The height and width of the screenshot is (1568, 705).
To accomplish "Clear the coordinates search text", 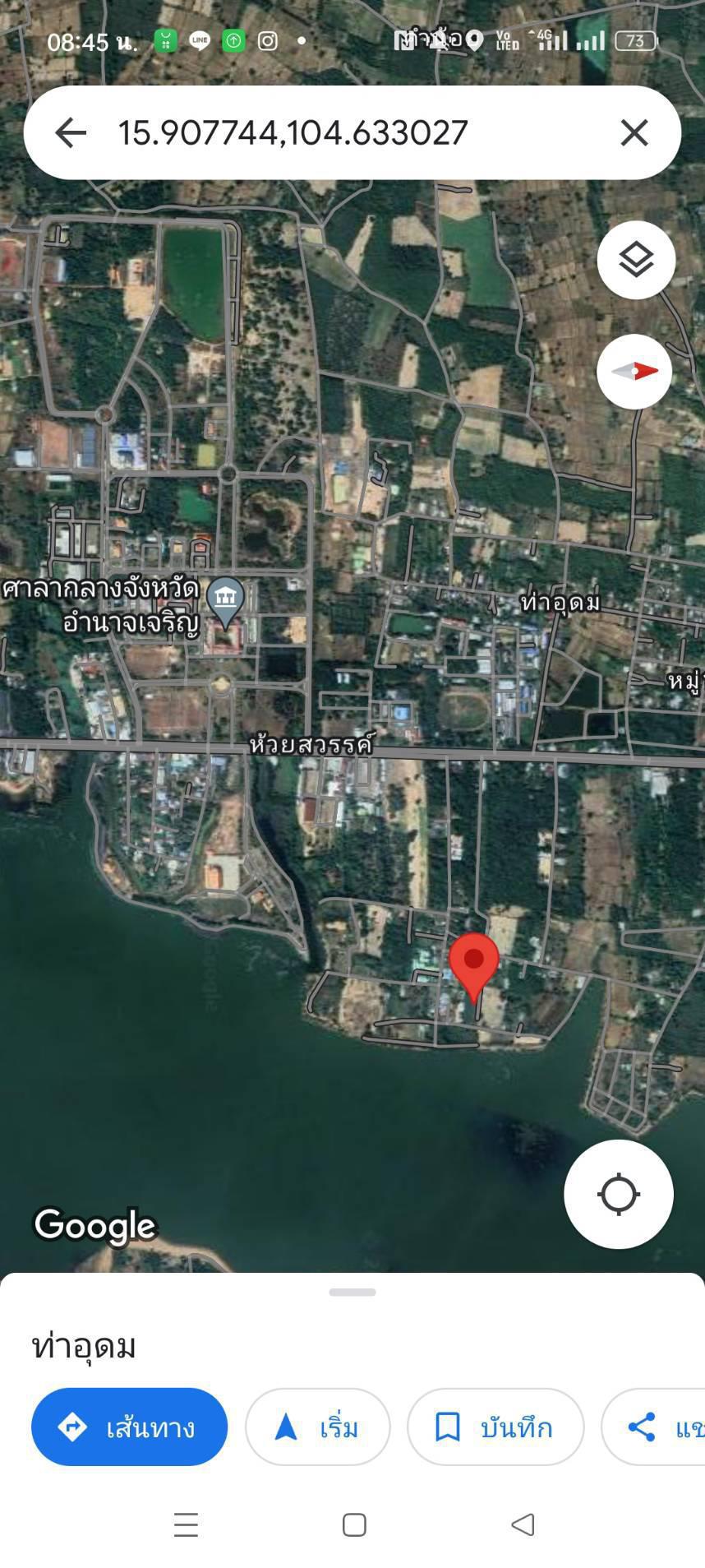I will click(x=634, y=132).
